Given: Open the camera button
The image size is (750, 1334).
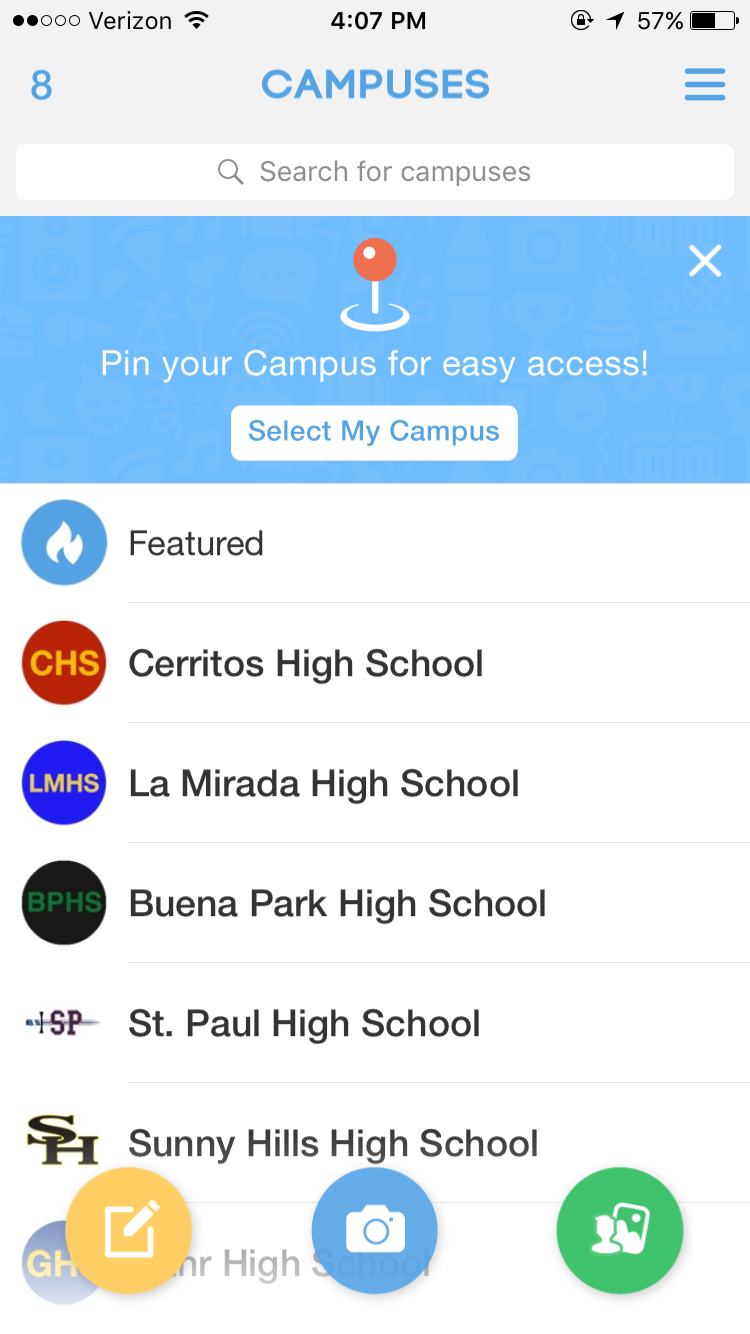Looking at the screenshot, I should pyautogui.click(x=375, y=1230).
